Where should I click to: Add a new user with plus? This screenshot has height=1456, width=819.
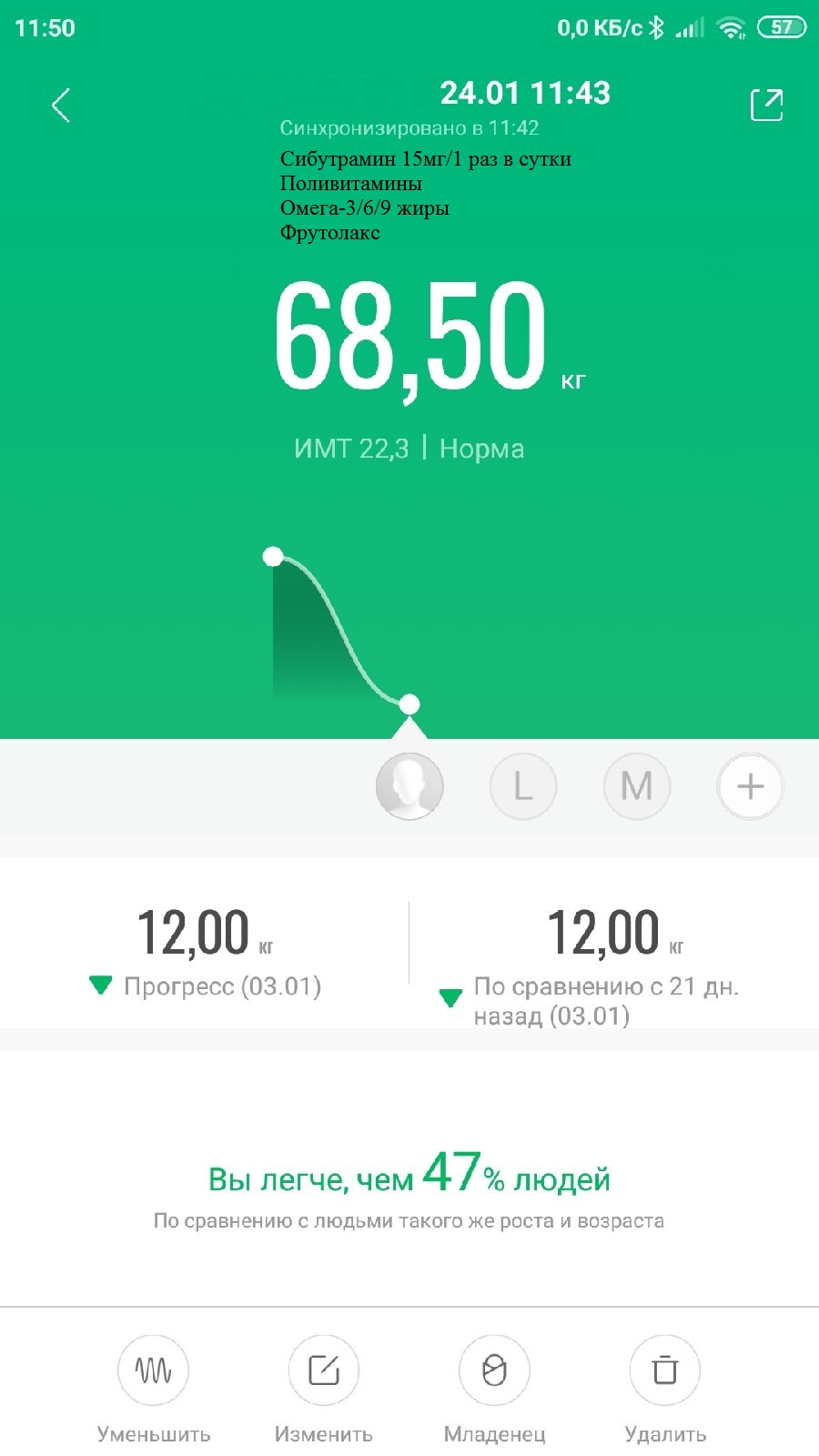click(x=751, y=786)
